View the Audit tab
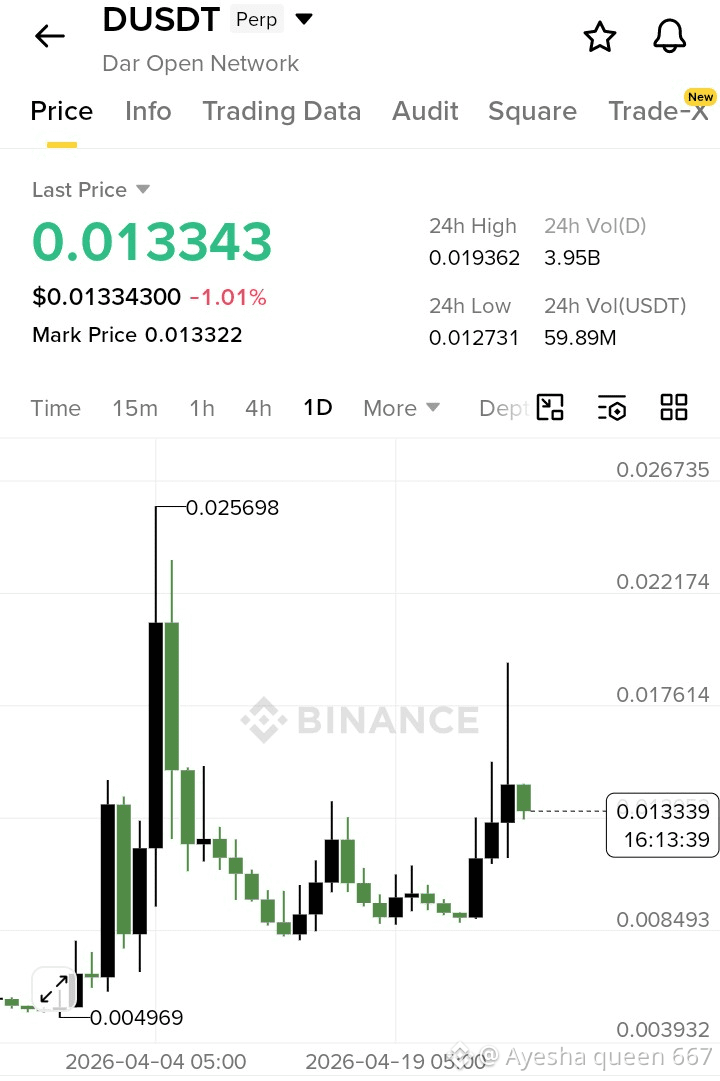Viewport: 720px width, 1081px height. click(x=425, y=111)
